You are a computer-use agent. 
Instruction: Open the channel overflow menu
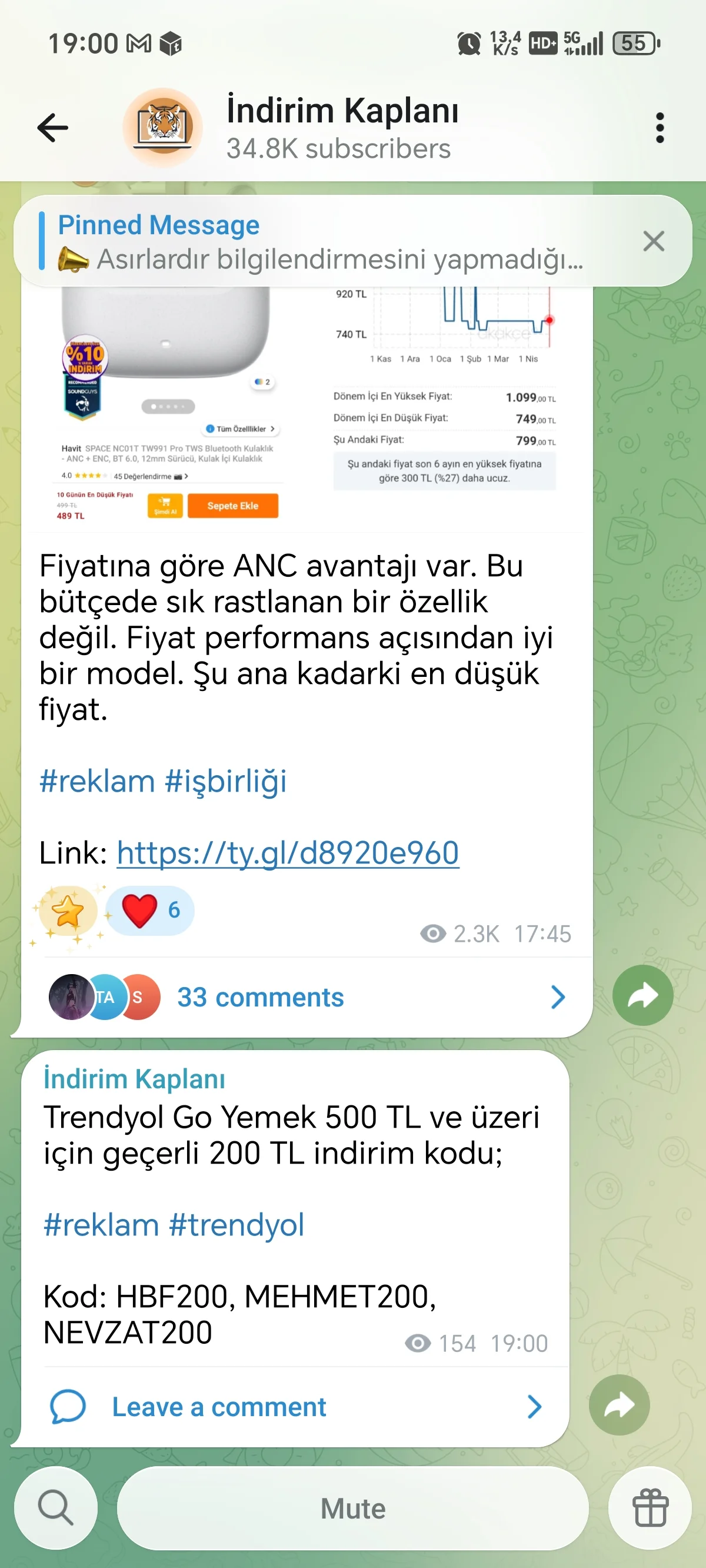(659, 128)
